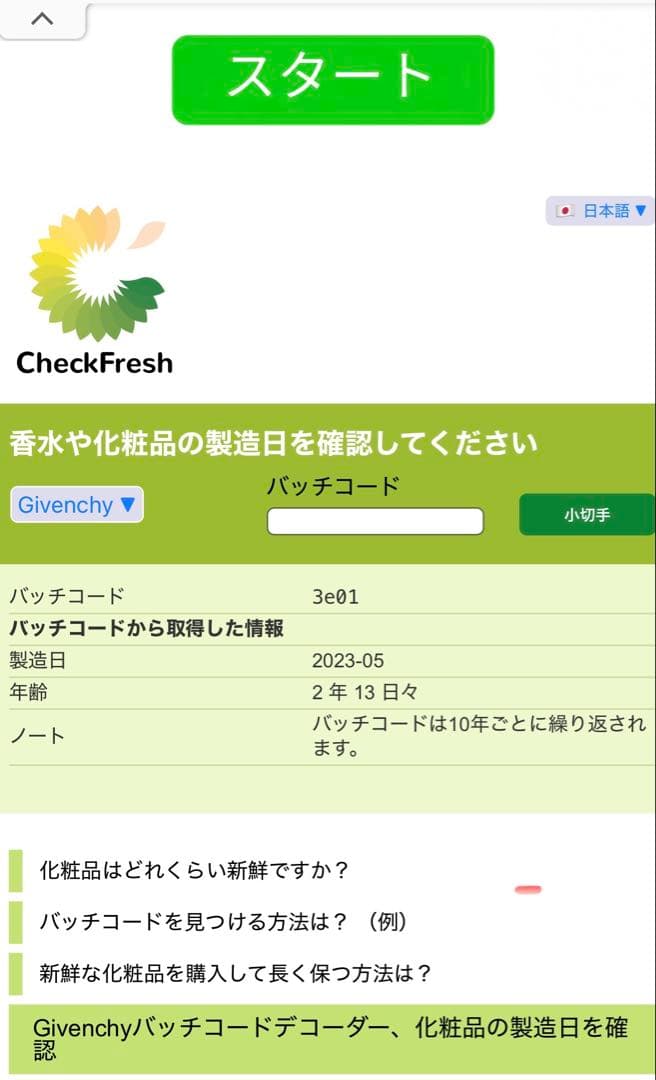Open the CheckFresh logo homepage link
Screen dimensions: 656x1080
pos(95,290)
